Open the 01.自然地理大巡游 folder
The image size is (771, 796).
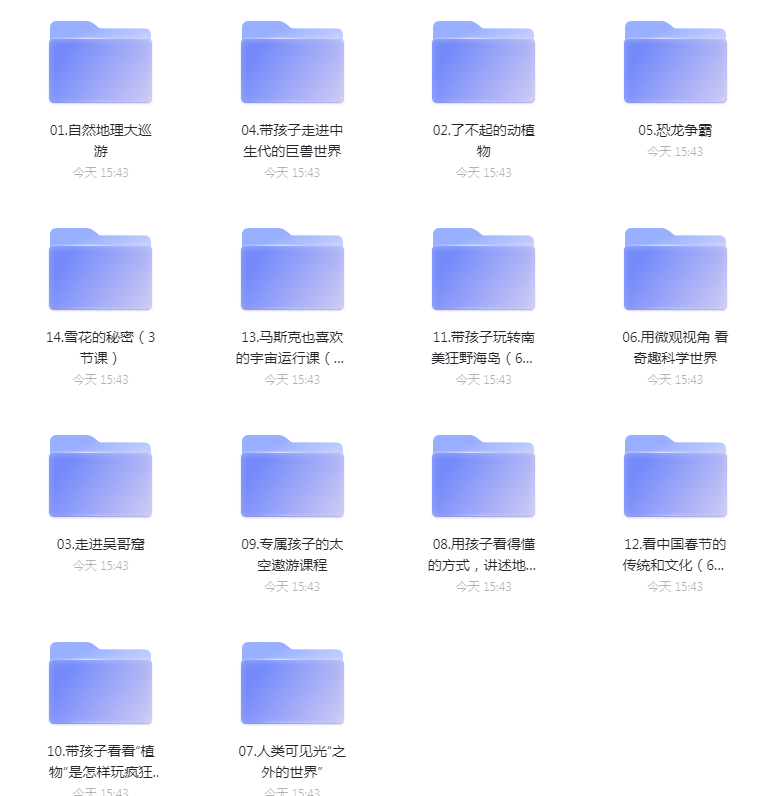(100, 63)
